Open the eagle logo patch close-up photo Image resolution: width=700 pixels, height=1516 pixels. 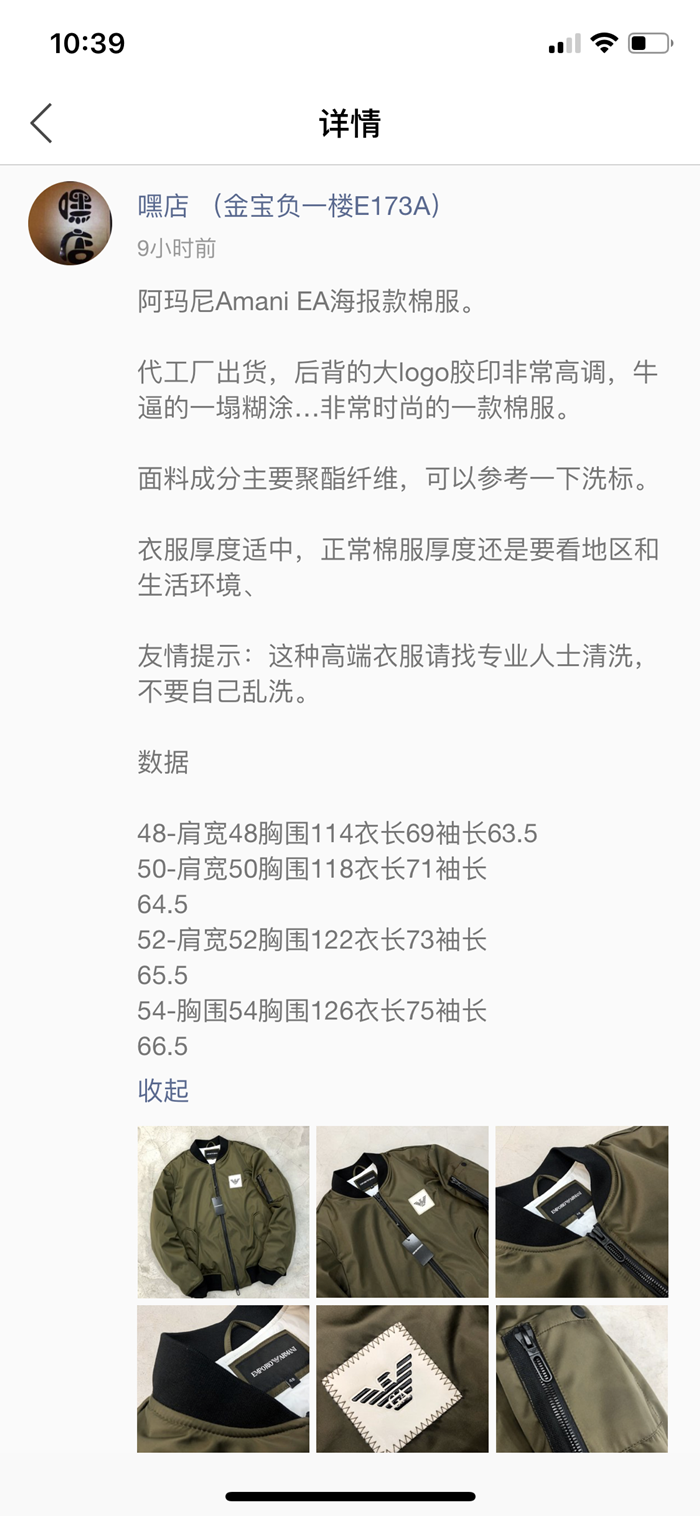tap(402, 1379)
